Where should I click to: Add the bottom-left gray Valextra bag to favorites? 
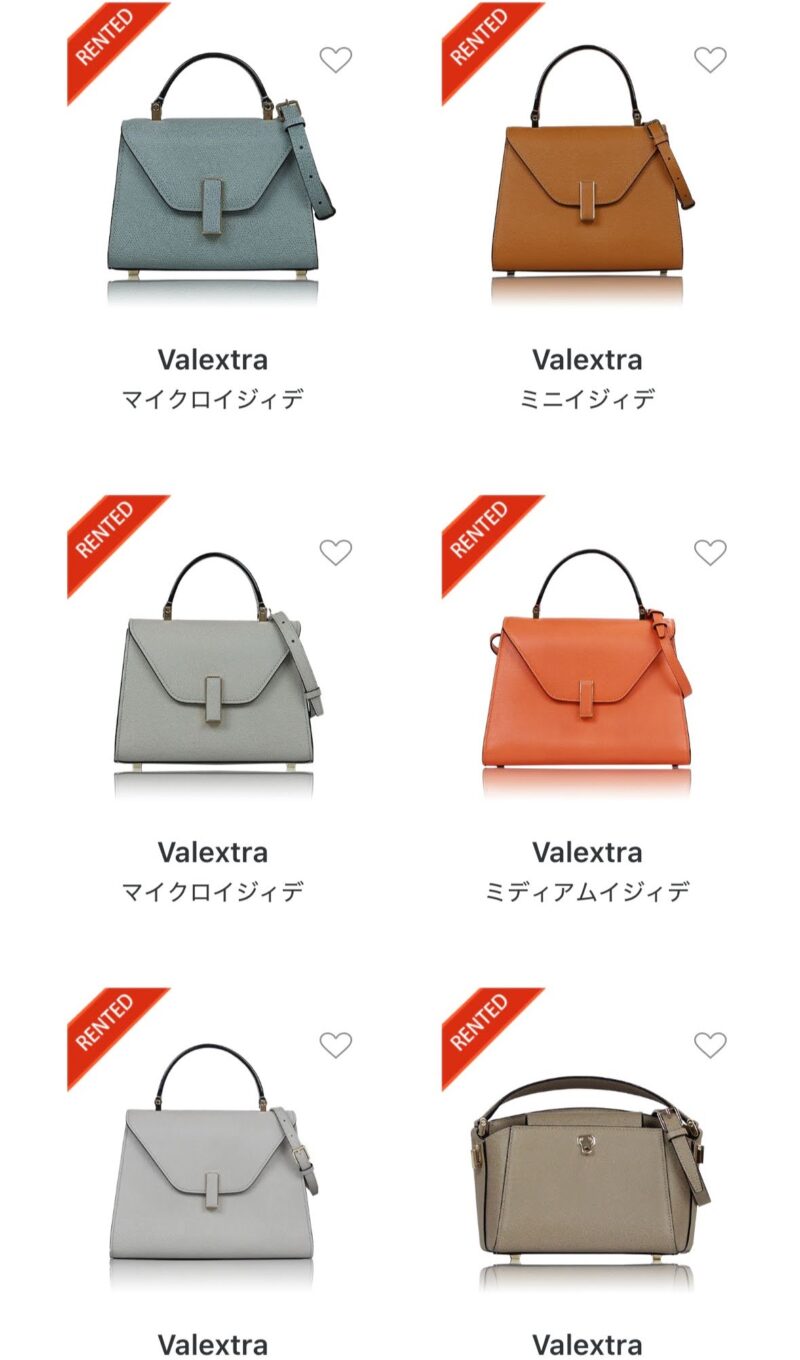click(x=336, y=1045)
